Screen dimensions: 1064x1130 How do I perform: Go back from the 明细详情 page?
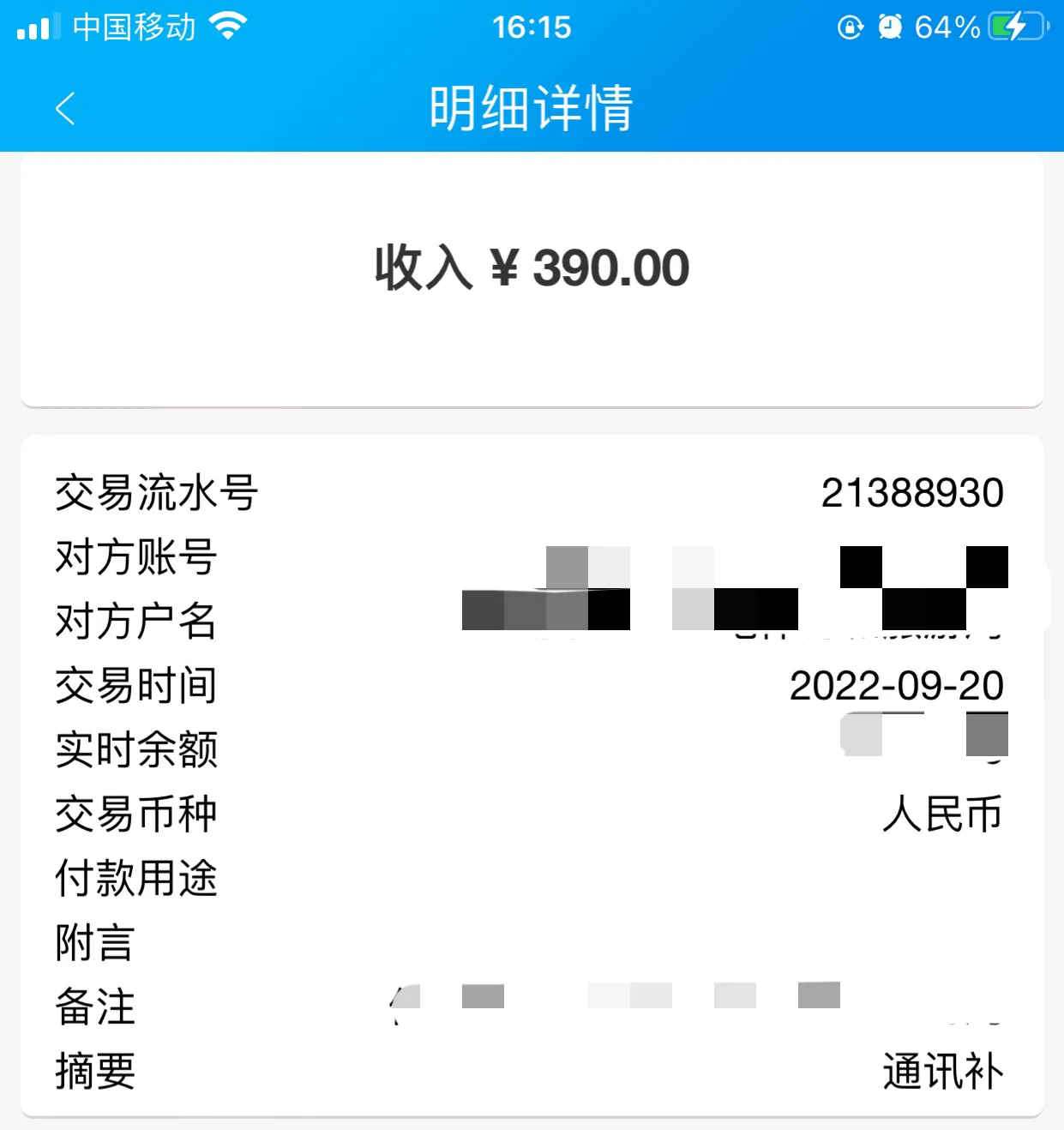(x=65, y=109)
